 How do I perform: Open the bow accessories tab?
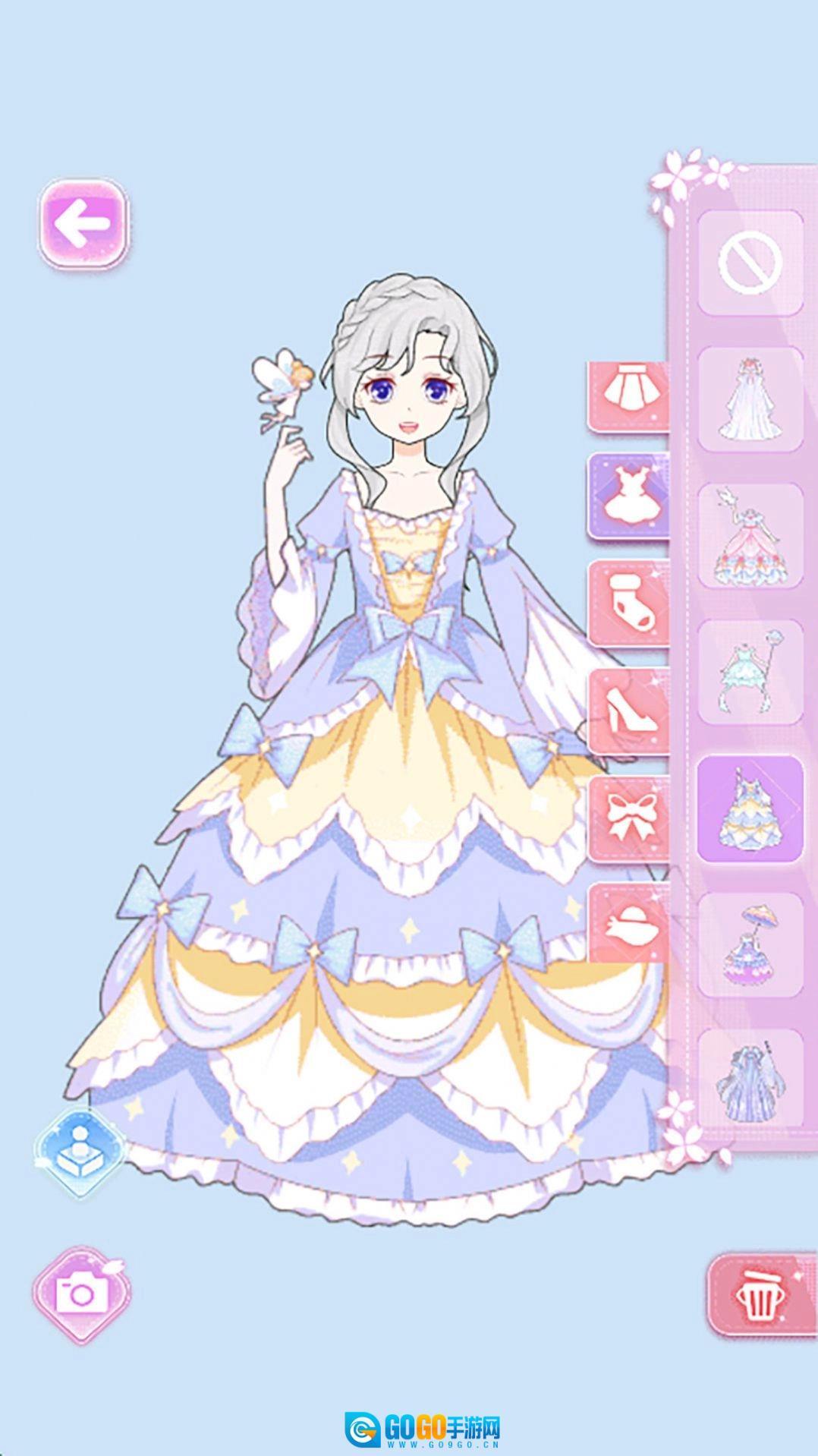click(628, 818)
